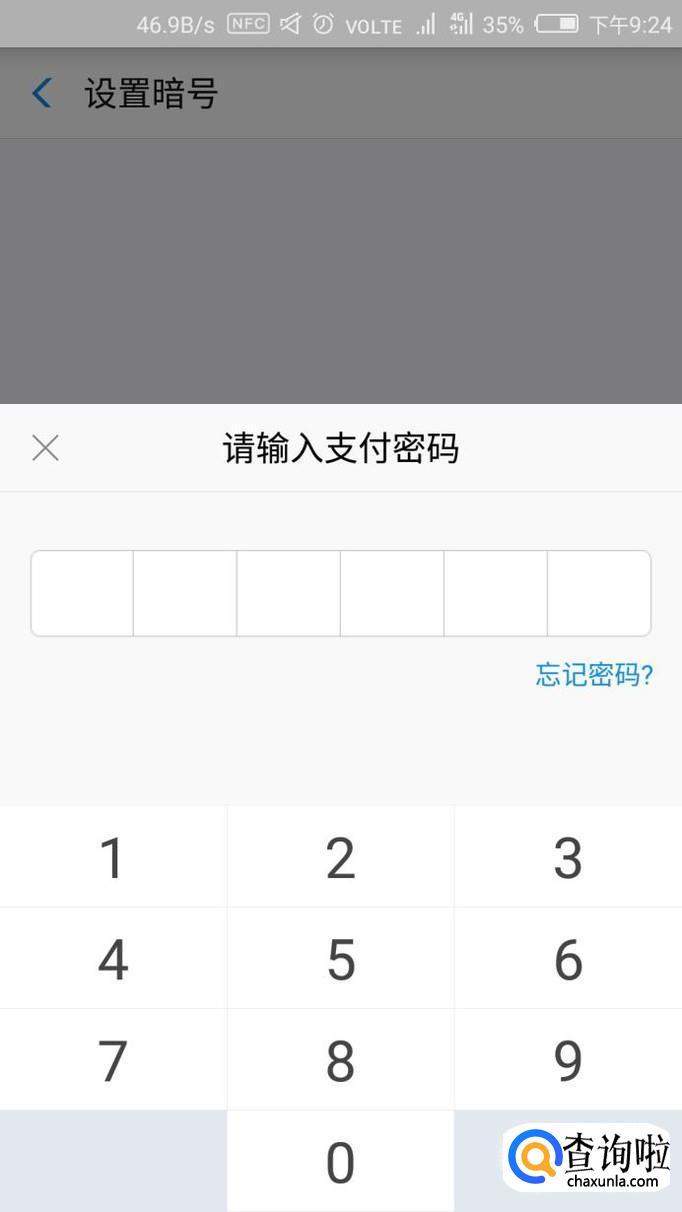Focus the six-digit password input box
Image resolution: width=682 pixels, height=1212 pixels.
click(340, 593)
